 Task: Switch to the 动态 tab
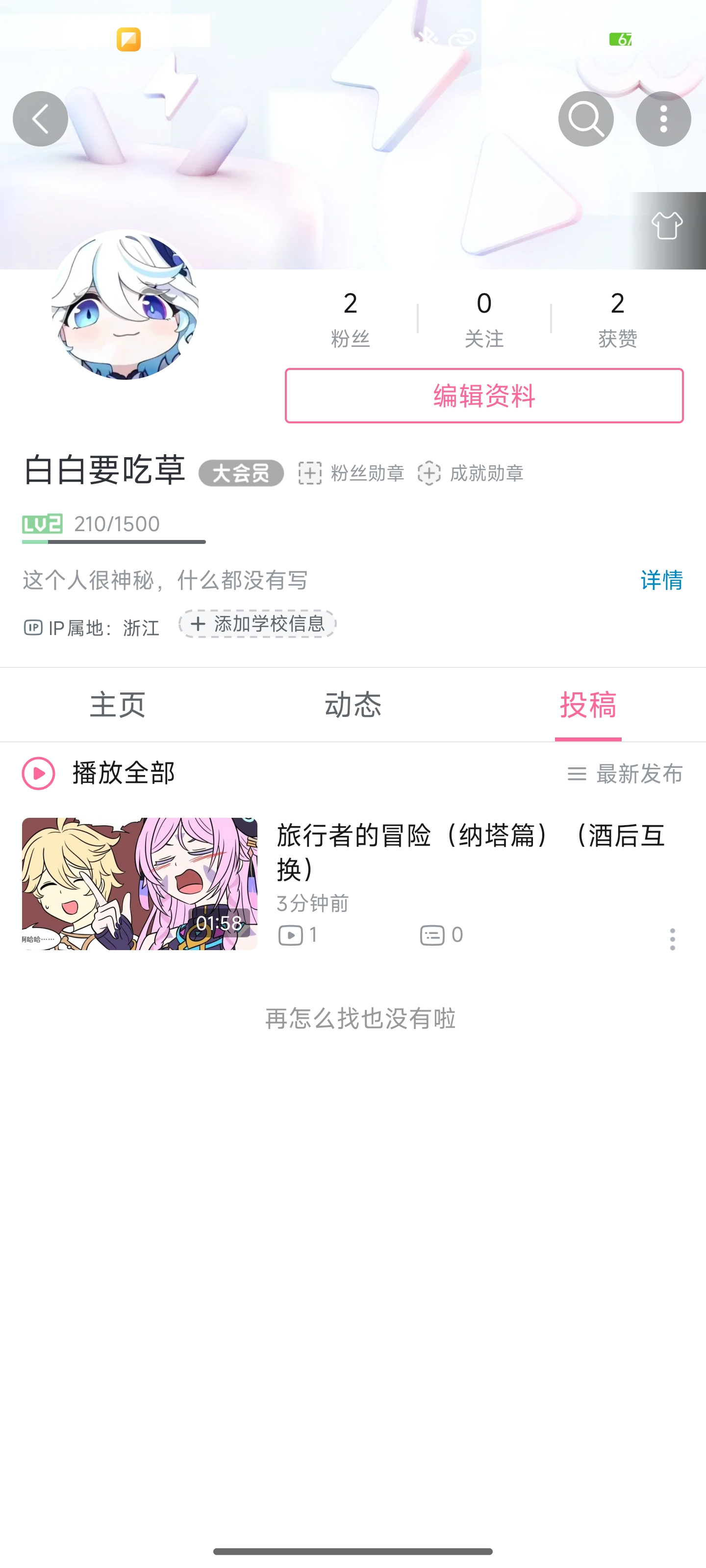[353, 705]
